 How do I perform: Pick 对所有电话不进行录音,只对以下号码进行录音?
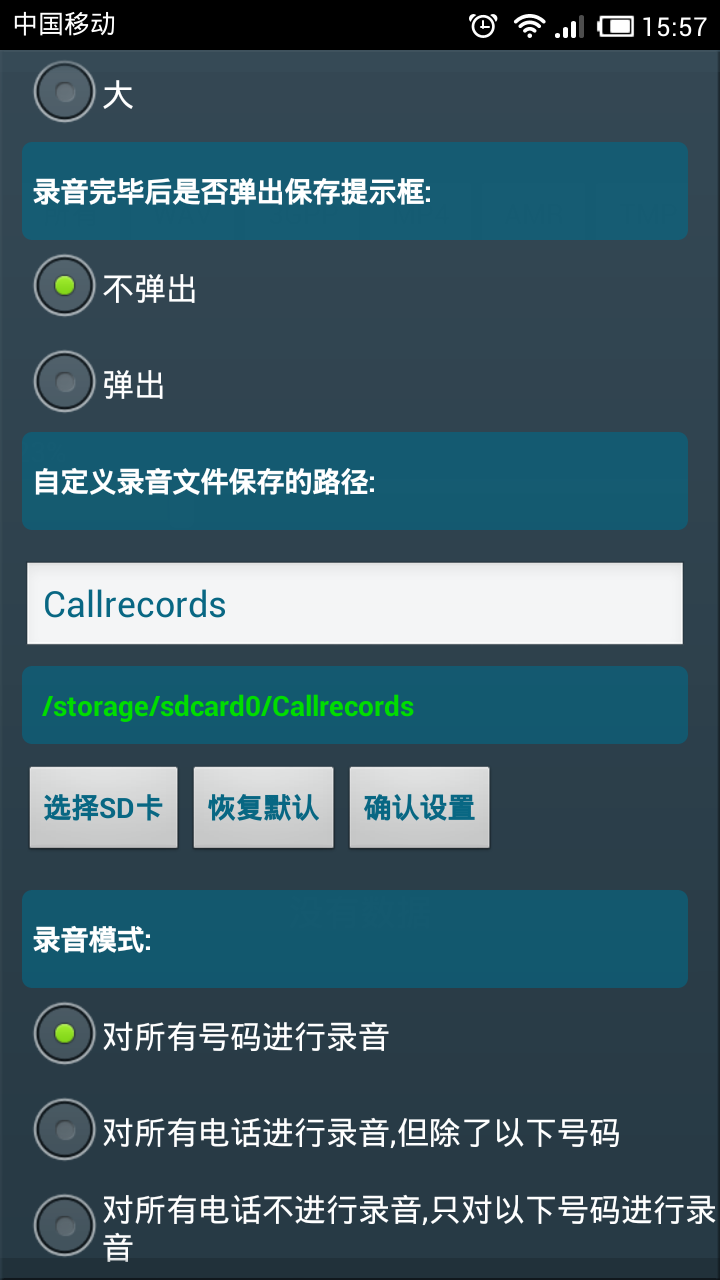pyautogui.click(x=65, y=1226)
